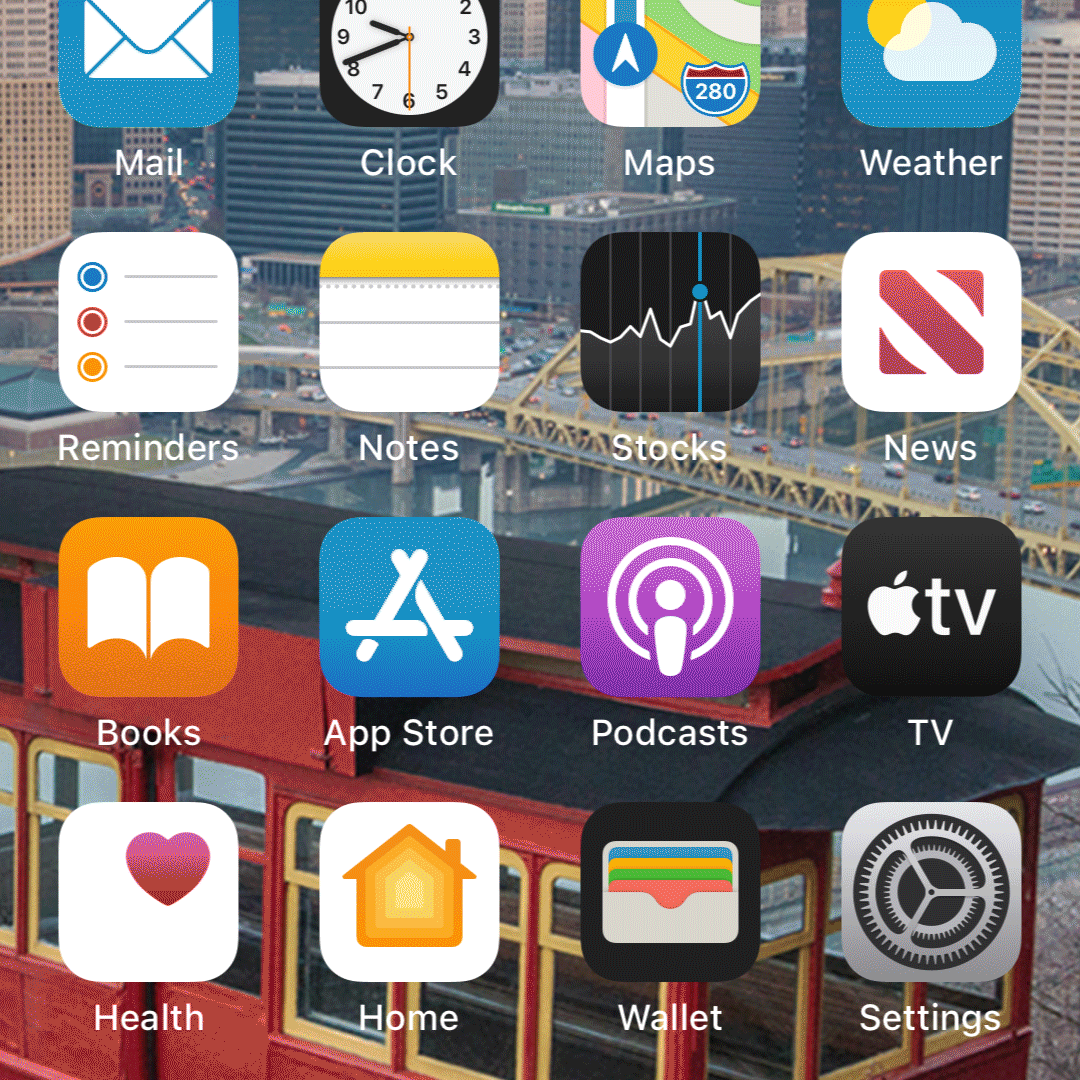
Task: Launch the Books app
Action: click(148, 607)
